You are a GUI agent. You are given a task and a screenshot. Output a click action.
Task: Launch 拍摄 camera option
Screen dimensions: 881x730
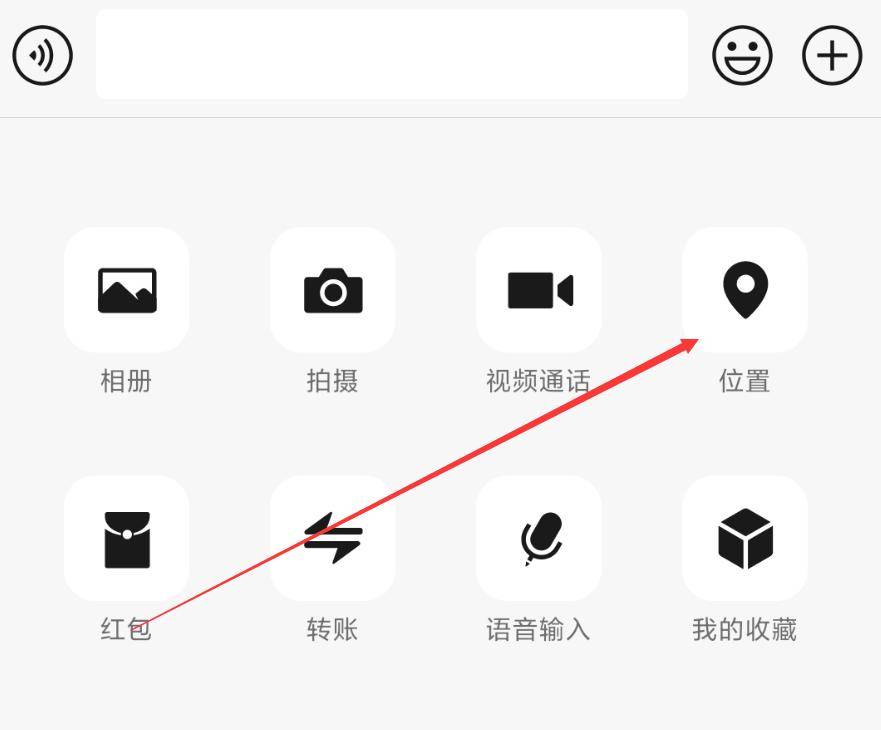(333, 290)
